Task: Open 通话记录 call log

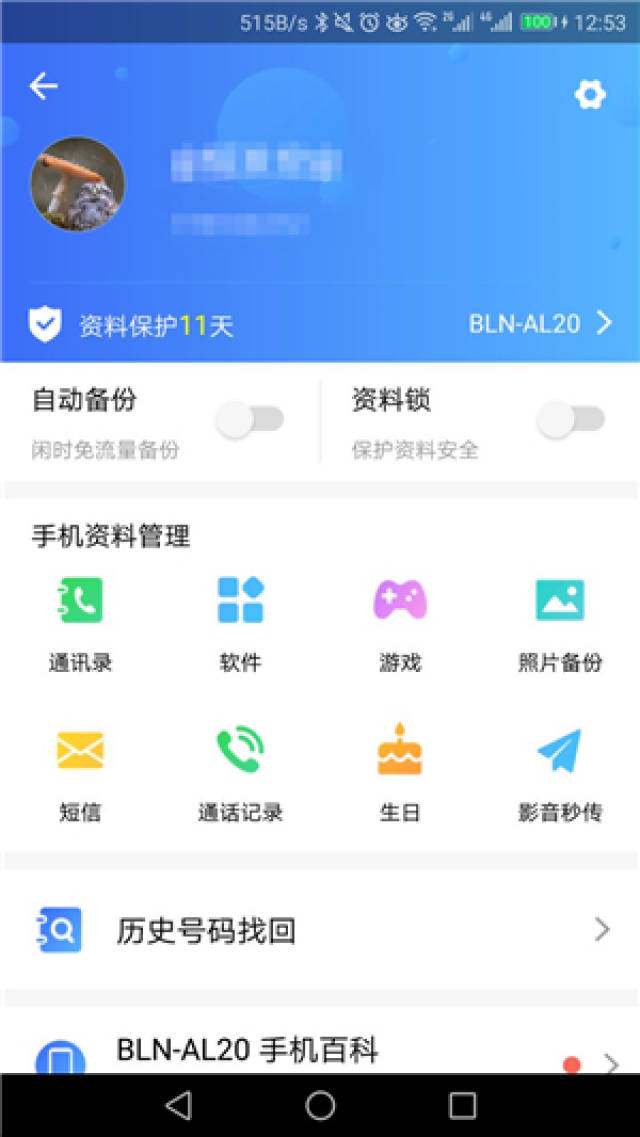Action: coord(240,772)
